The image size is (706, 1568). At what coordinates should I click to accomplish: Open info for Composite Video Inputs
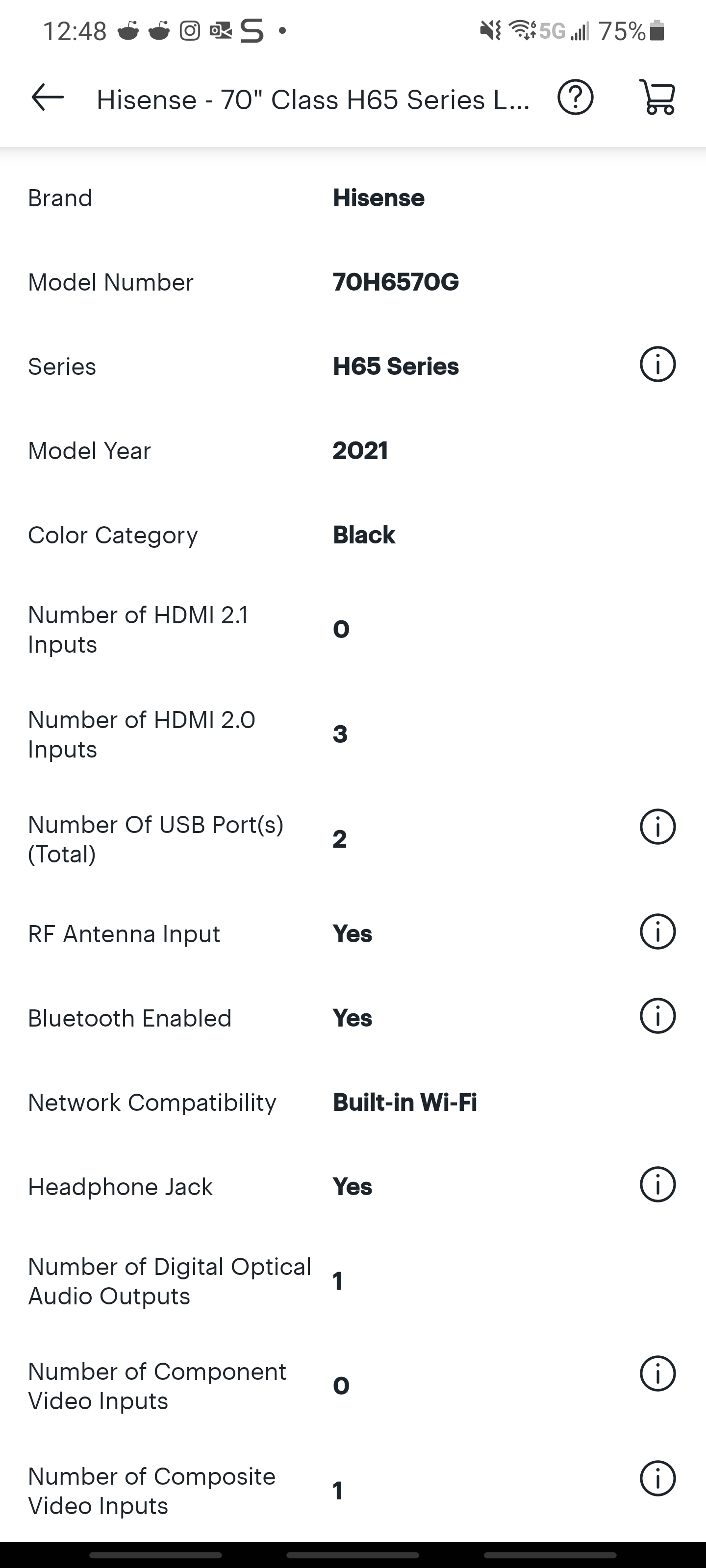pyautogui.click(x=657, y=1478)
